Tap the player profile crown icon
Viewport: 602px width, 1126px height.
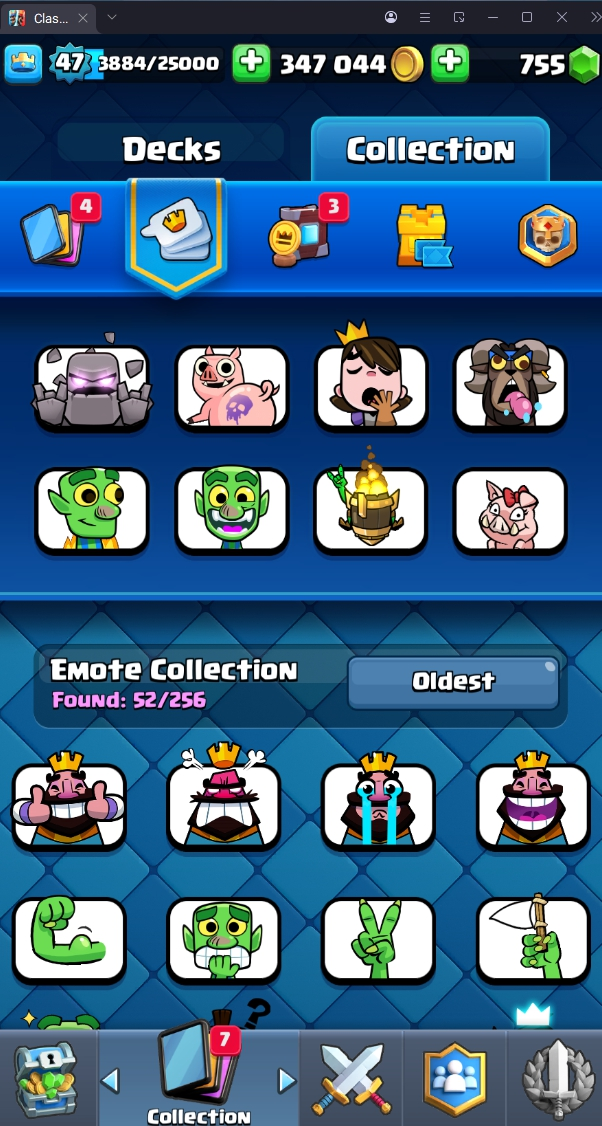click(x=23, y=64)
